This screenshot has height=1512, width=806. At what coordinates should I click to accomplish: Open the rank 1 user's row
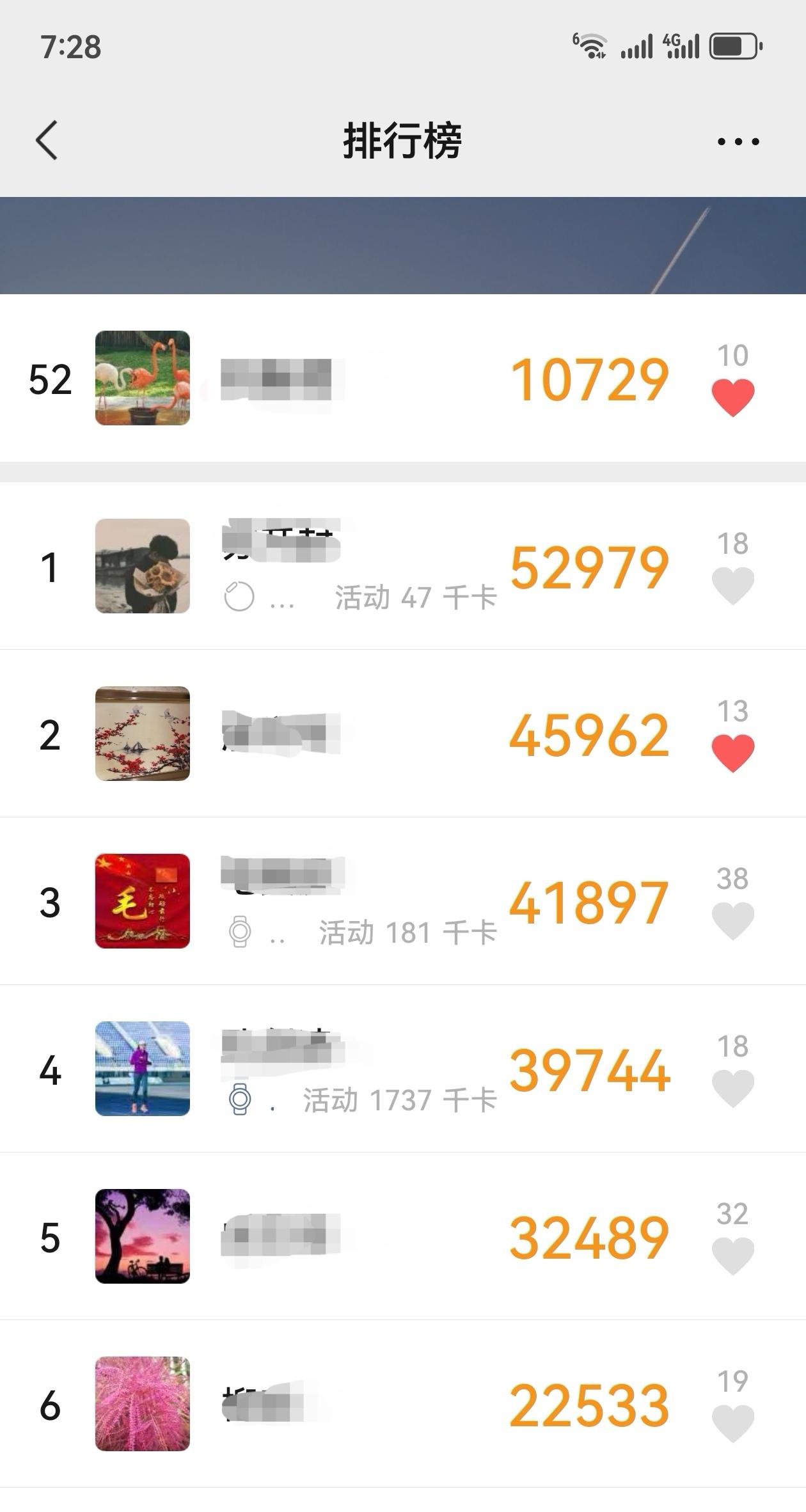pyautogui.click(x=403, y=566)
